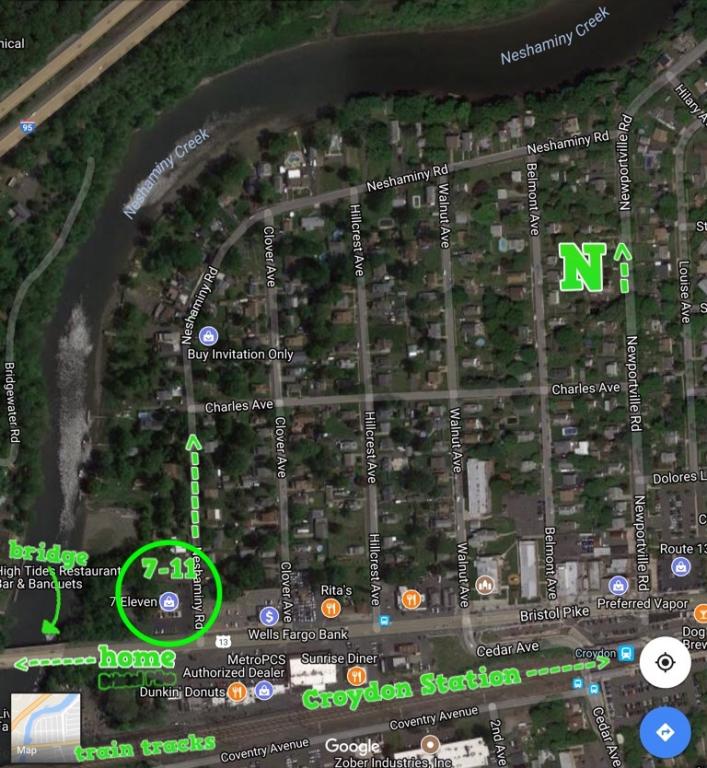Open the Buy Invitation Only shop marker
Viewport: 707px width, 768px height.
point(209,335)
